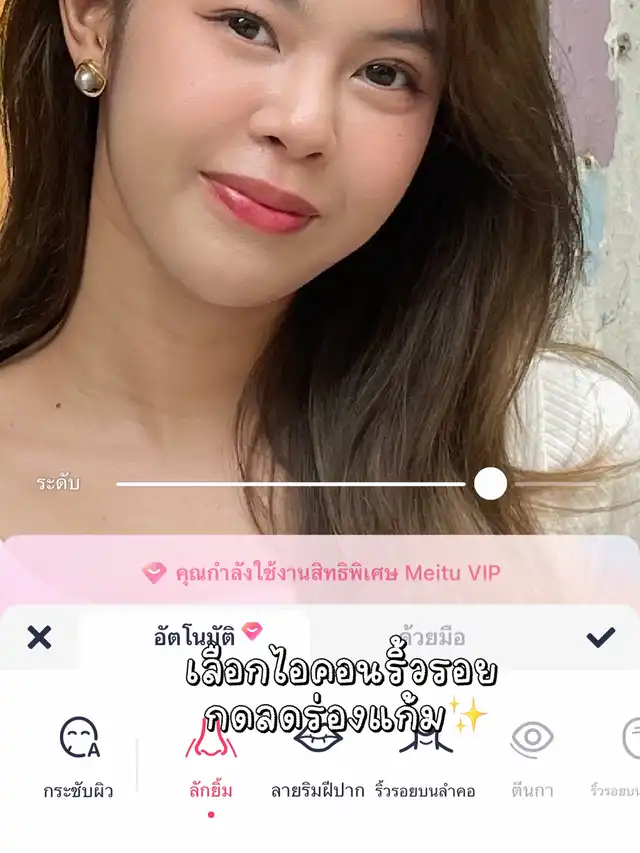The image size is (640, 853).
Task: Switch to the ด้วยมือ manual tab
Action: pyautogui.click(x=432, y=637)
